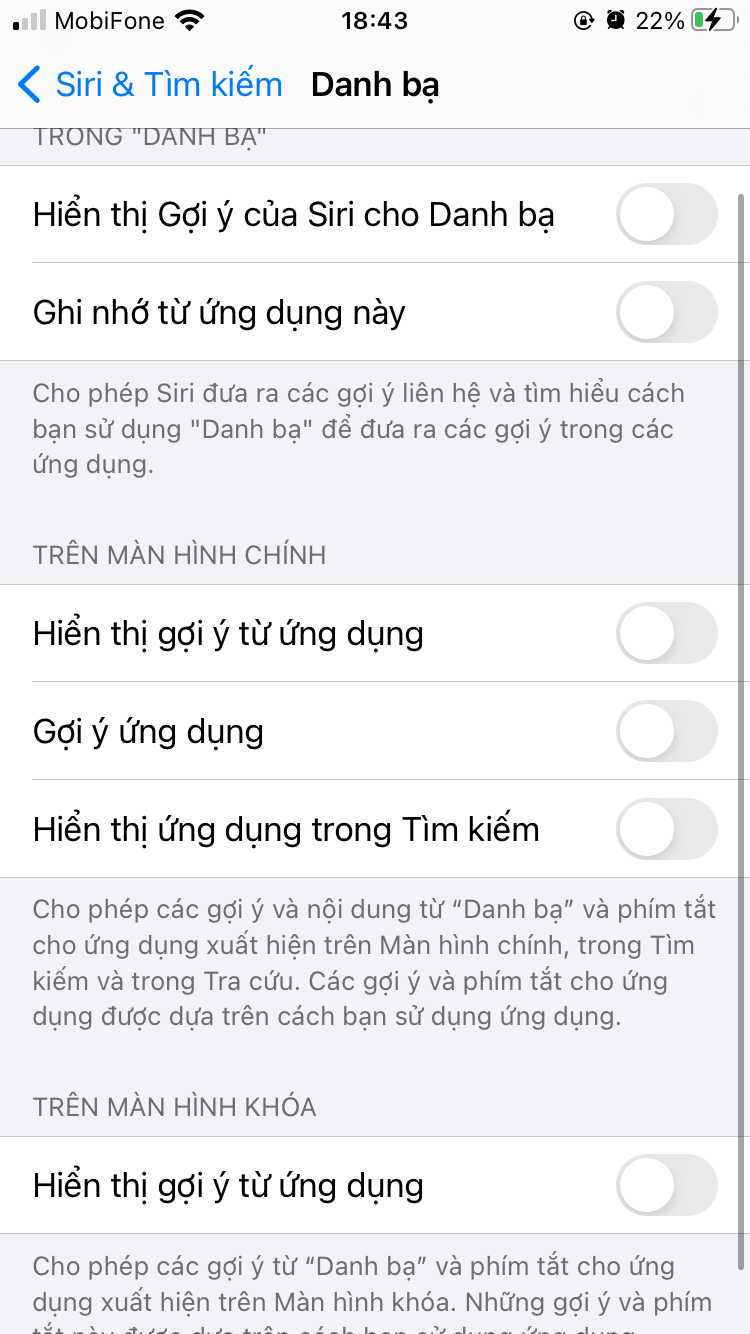Screen dimensions: 750x1334
Task: Go back to Siri & Tìm kiếm
Action: click(x=150, y=85)
